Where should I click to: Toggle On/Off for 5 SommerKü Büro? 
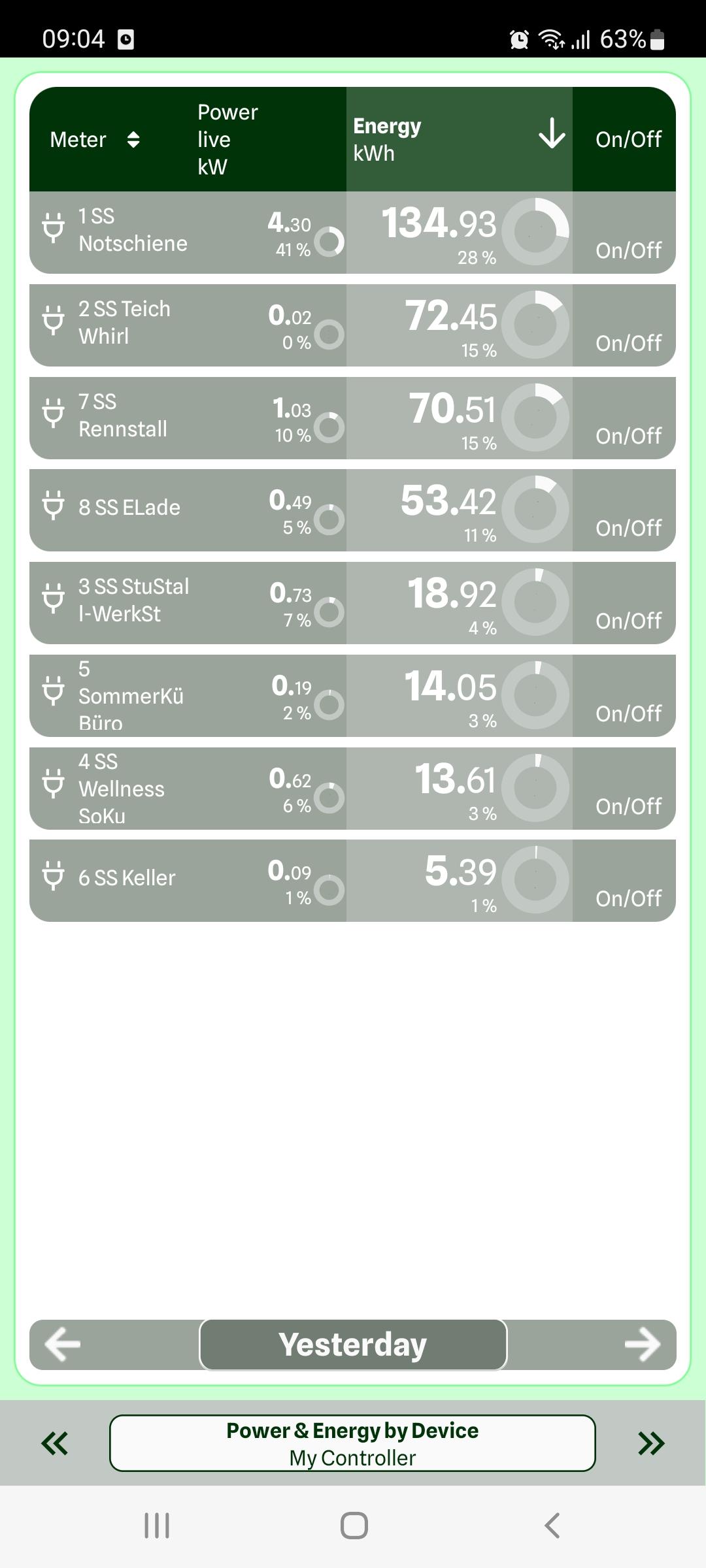click(628, 713)
